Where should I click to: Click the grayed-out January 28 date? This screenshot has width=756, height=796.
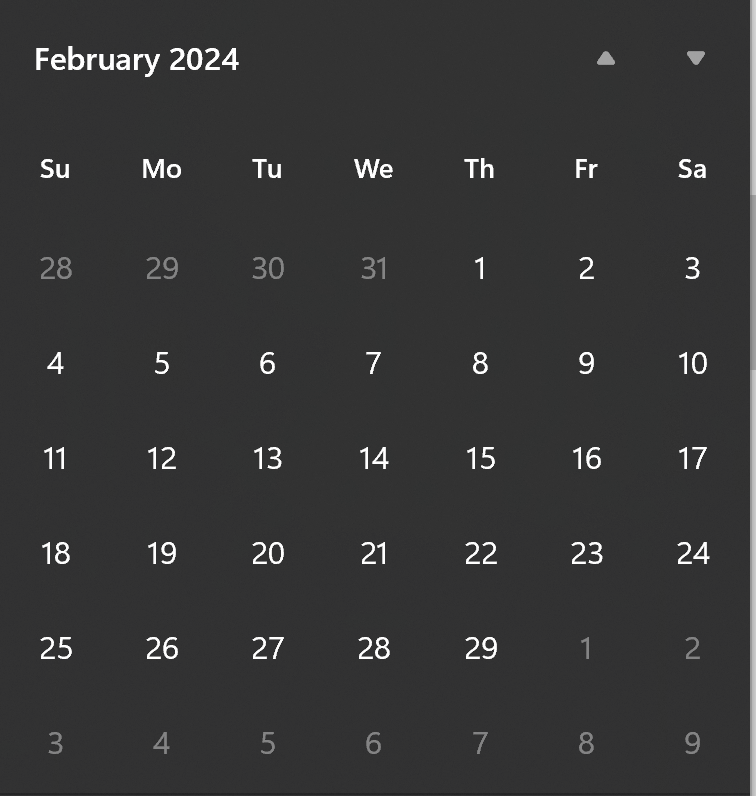(55, 268)
